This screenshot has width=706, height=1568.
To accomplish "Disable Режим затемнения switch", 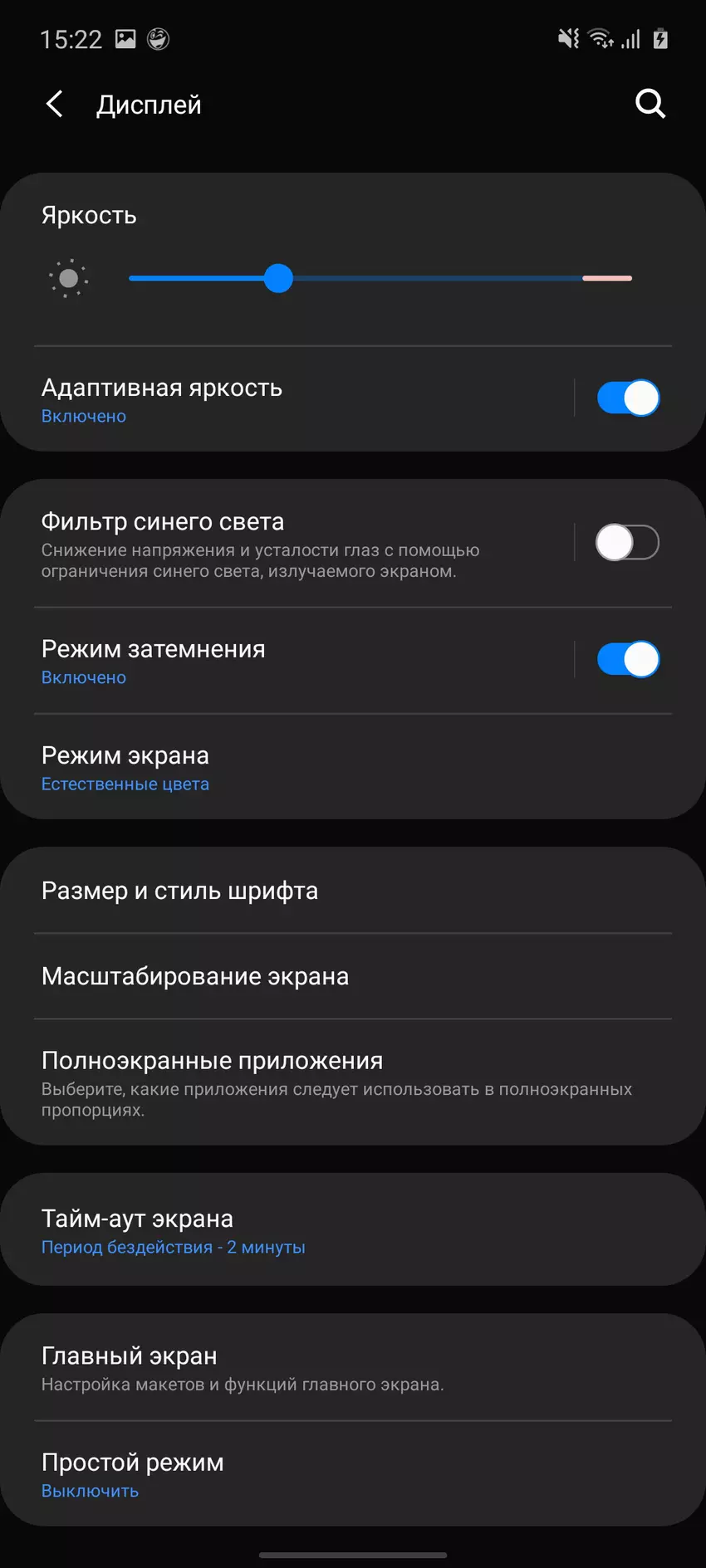I will (x=628, y=660).
